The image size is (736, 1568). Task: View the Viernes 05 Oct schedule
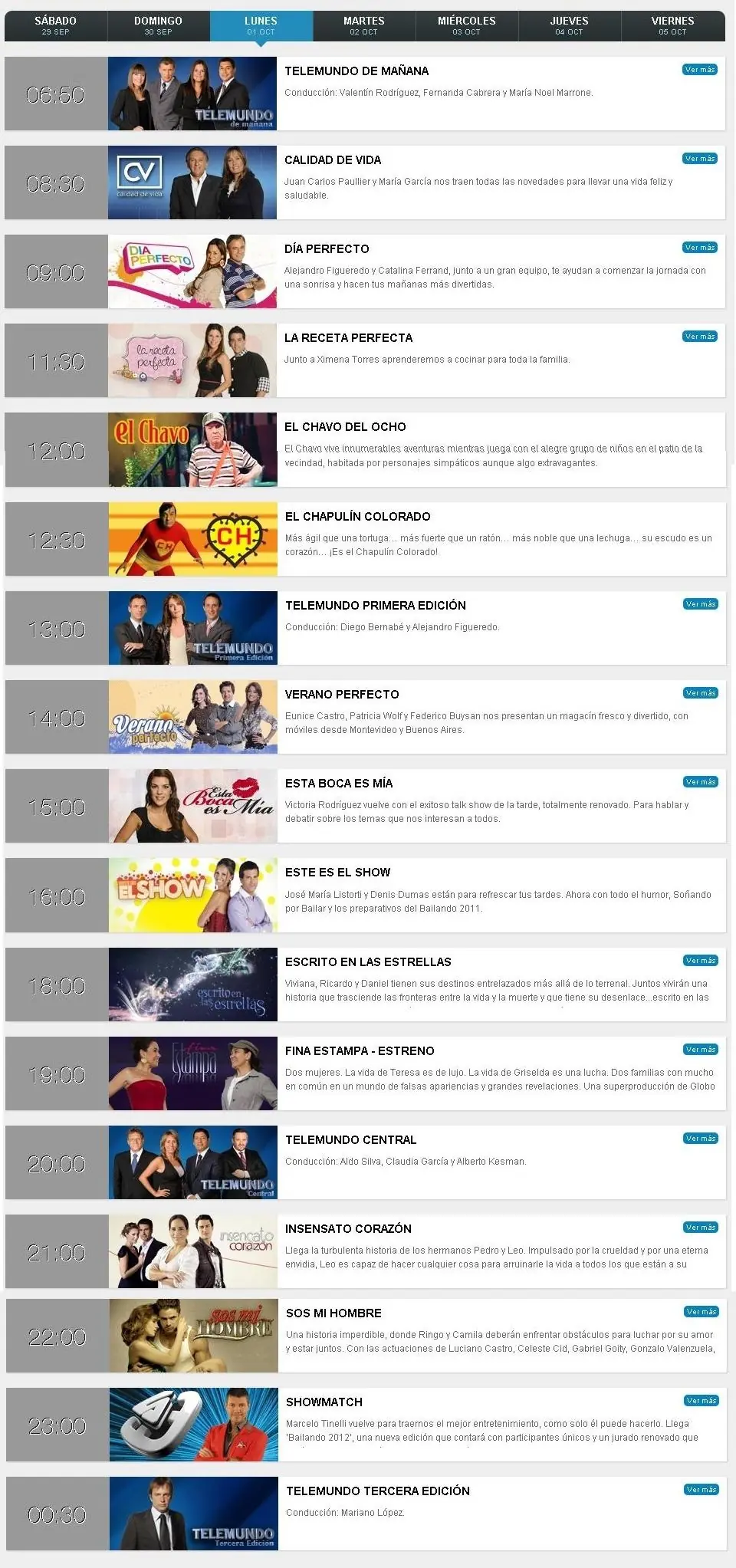672,25
